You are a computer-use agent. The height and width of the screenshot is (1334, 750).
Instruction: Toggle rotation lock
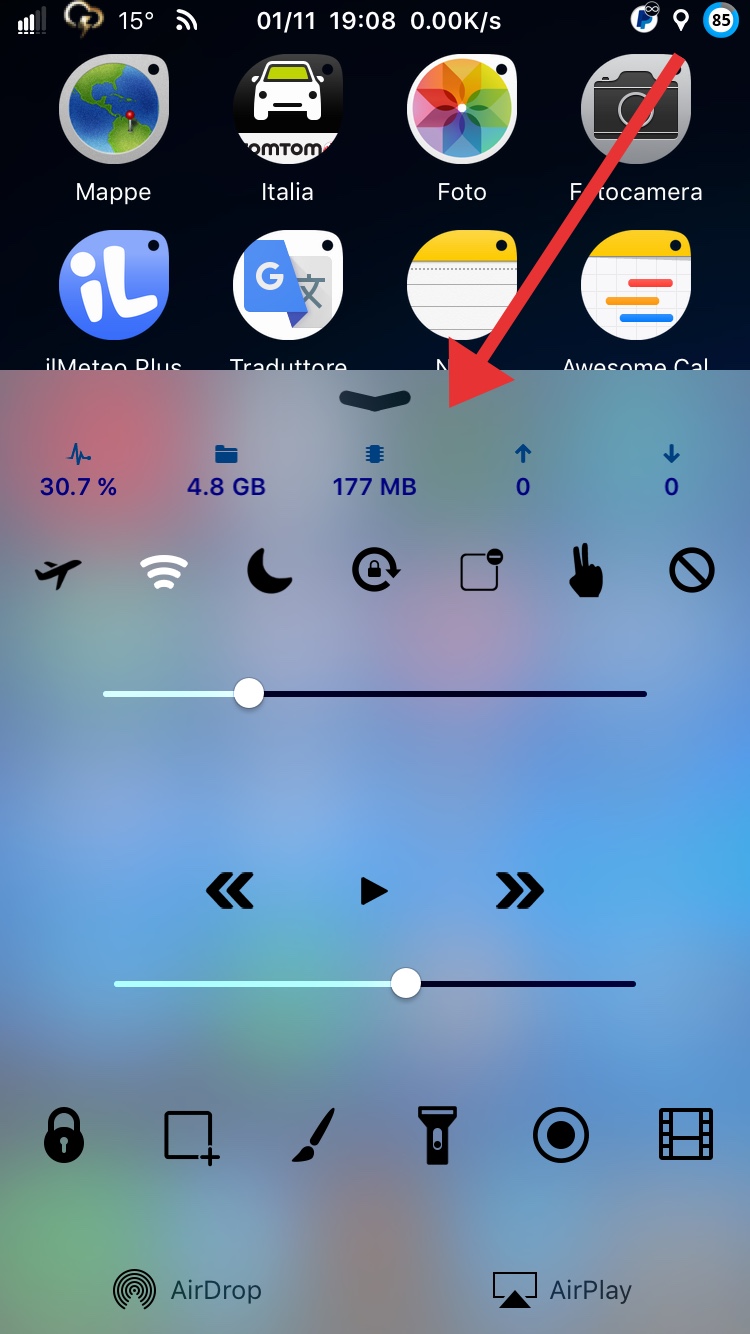[375, 571]
